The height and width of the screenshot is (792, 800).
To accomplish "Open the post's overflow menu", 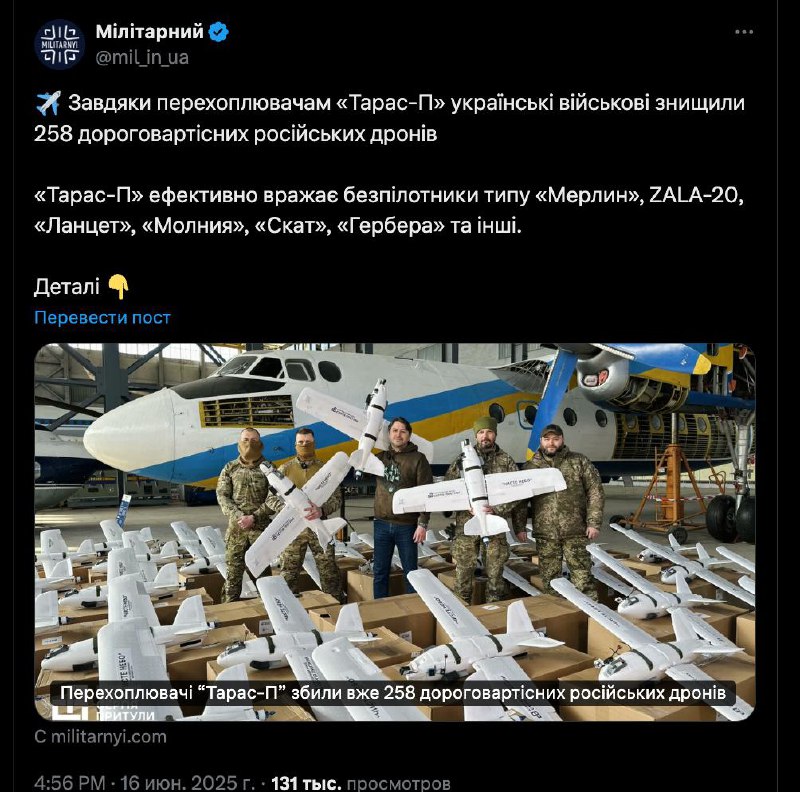I will [x=743, y=32].
